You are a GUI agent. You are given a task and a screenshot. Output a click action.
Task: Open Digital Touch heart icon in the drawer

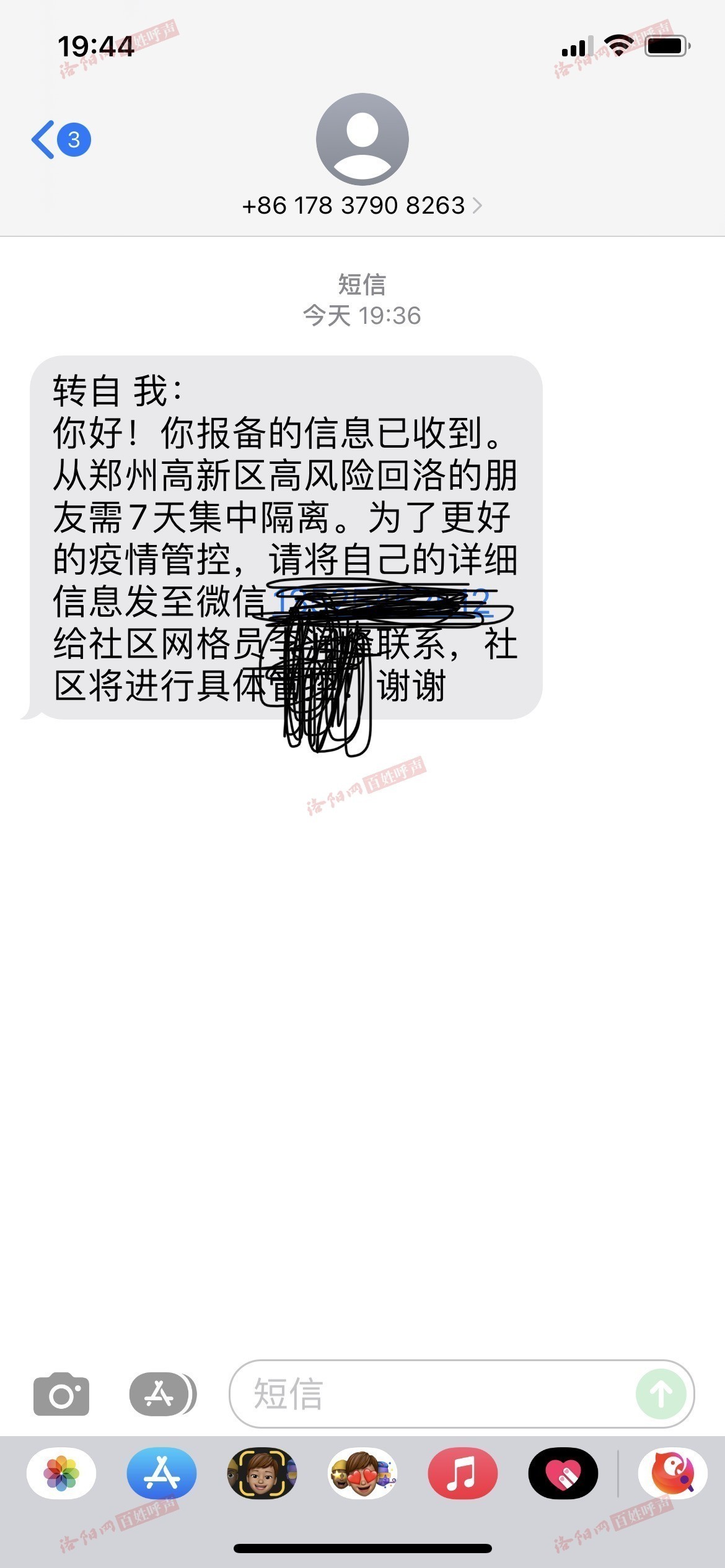(x=563, y=1473)
